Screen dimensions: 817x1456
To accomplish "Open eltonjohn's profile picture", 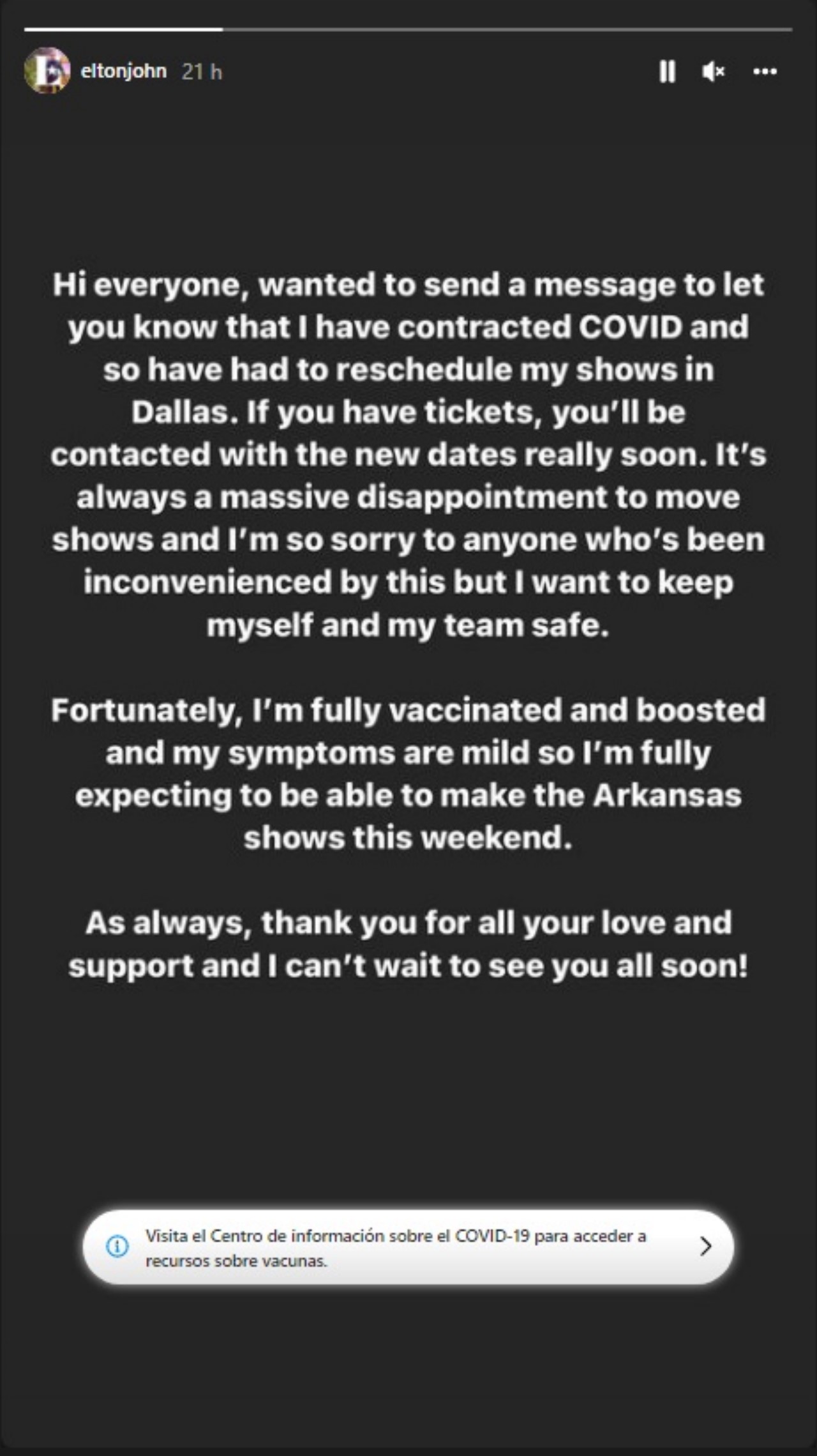I will 47,71.
